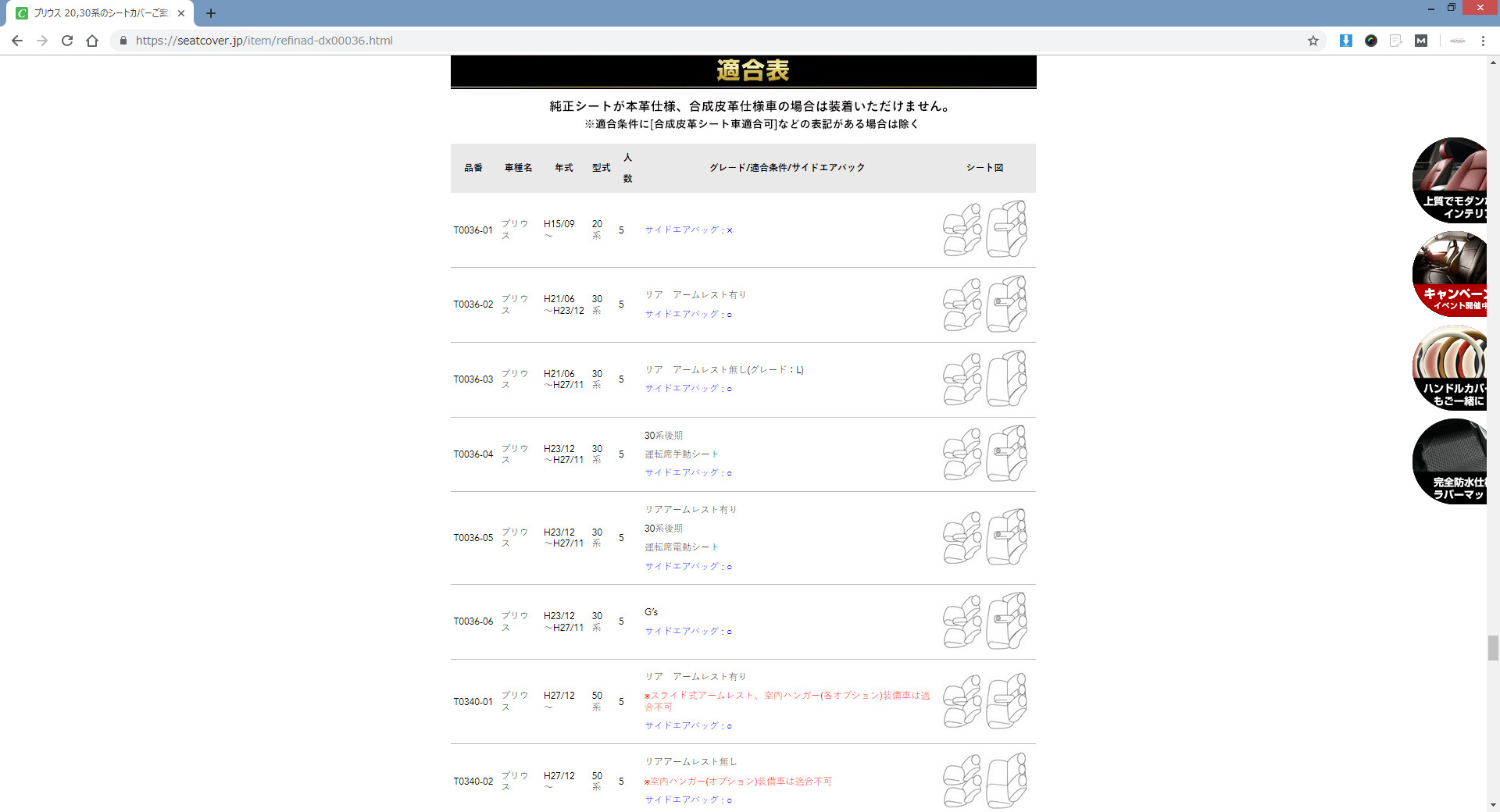Screen dimensions: 1500x812
Task: Open the browser home page
Action: (92, 41)
